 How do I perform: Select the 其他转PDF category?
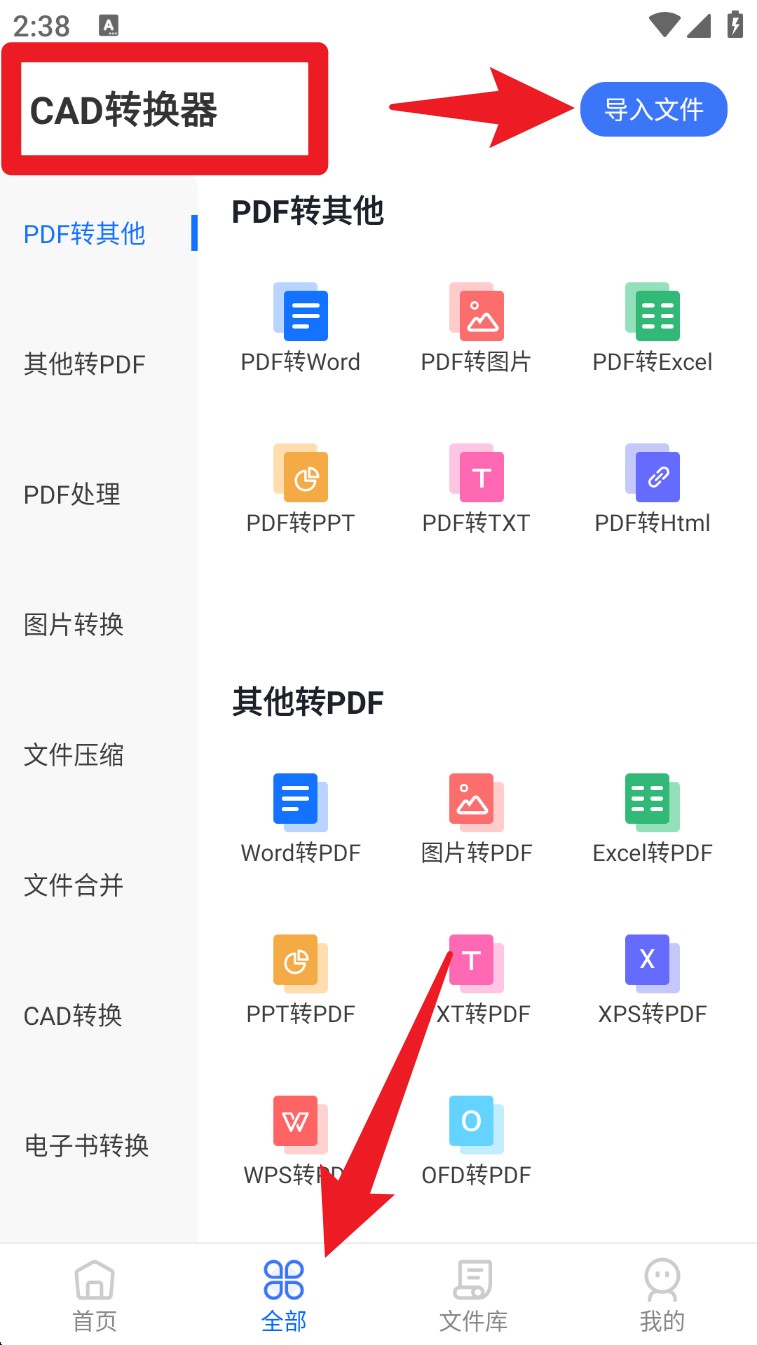[85, 364]
